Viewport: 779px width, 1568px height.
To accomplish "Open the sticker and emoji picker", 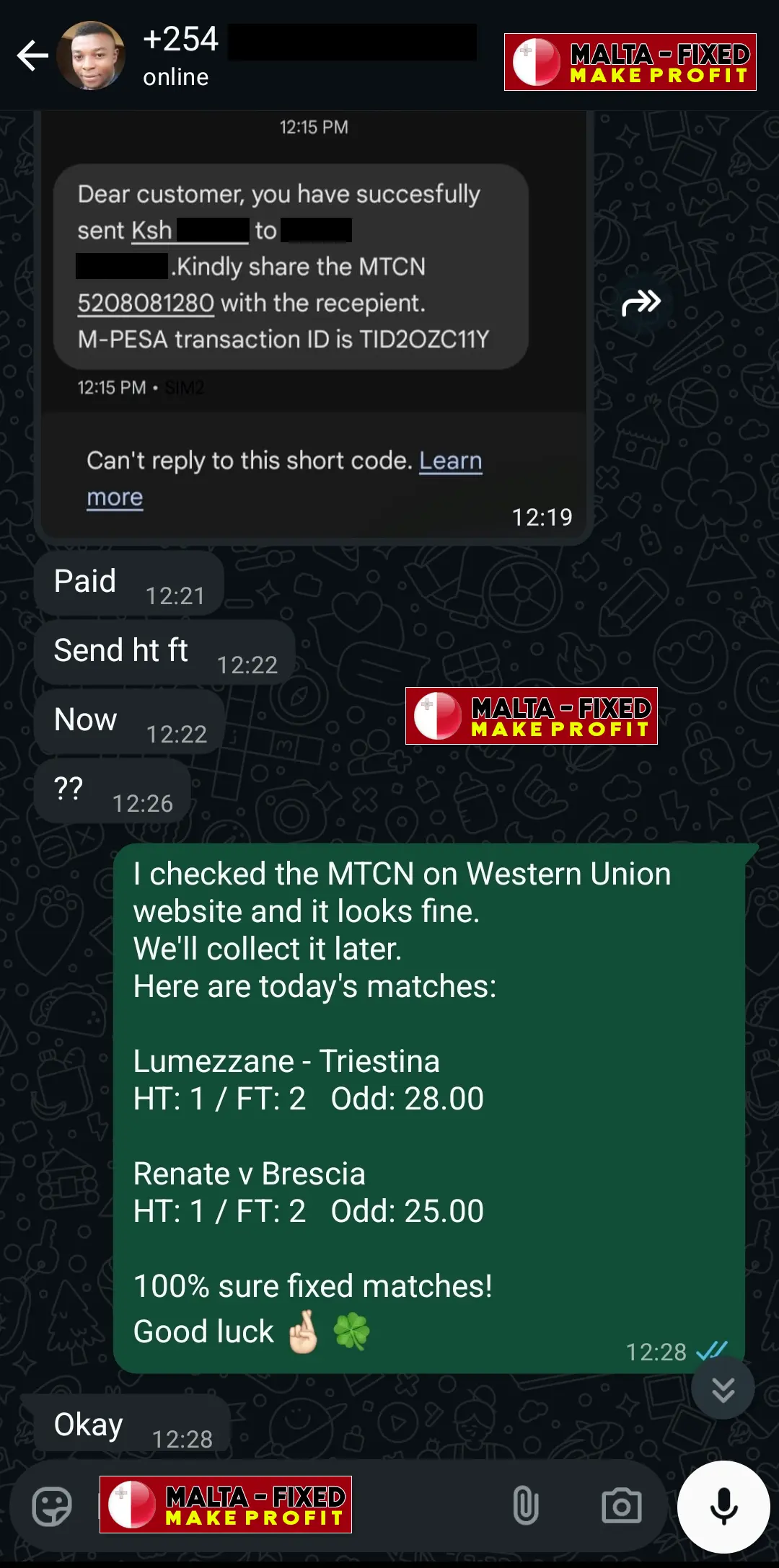I will click(52, 1506).
